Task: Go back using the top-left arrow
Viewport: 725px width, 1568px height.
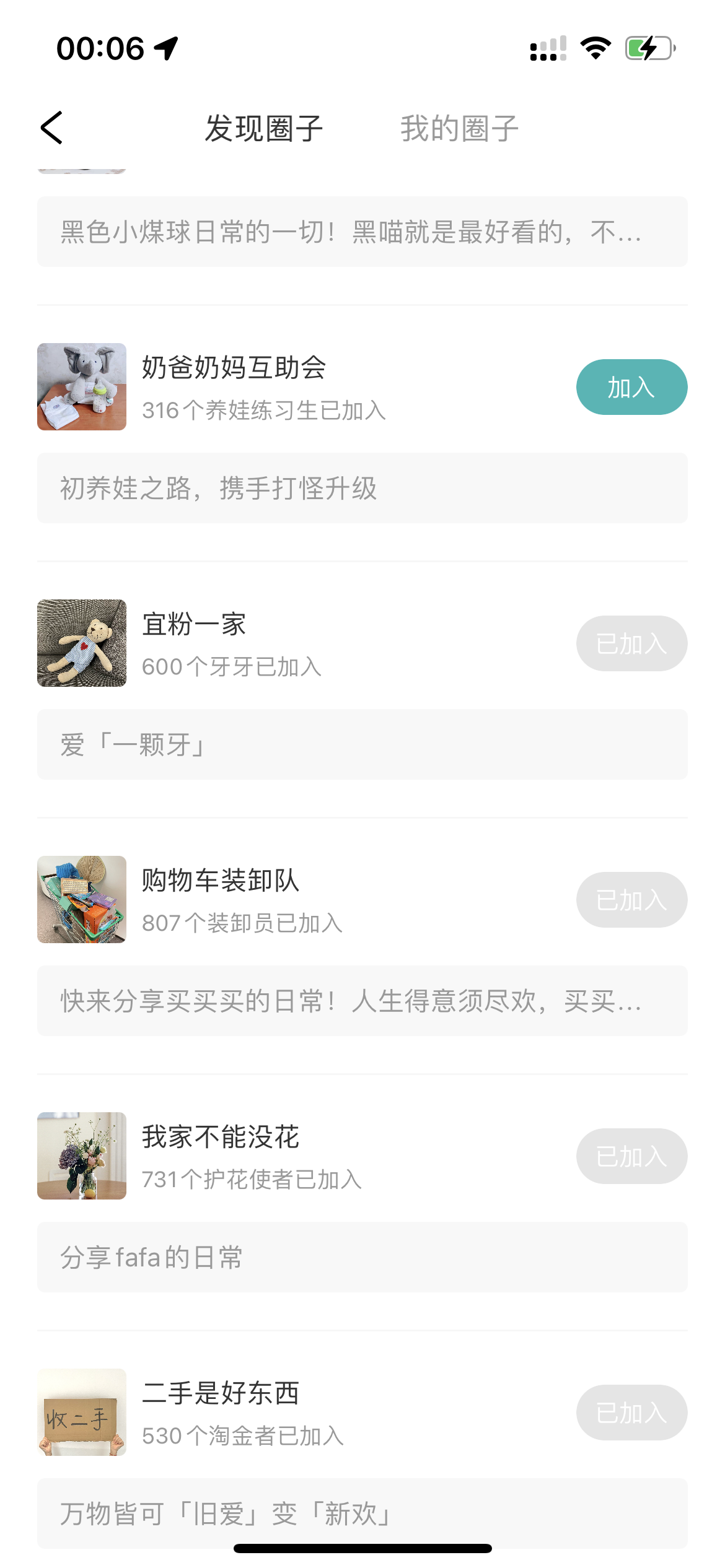Action: pos(52,128)
